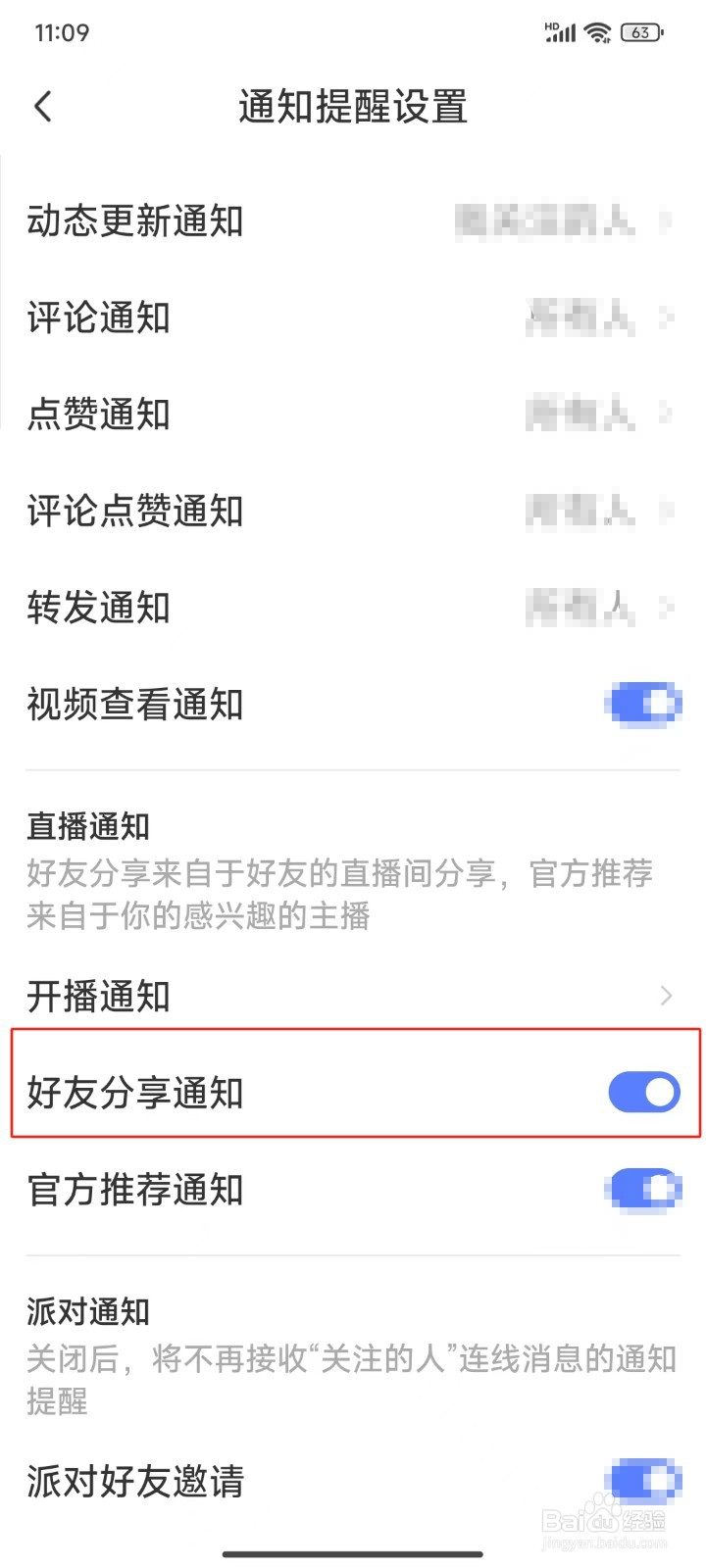706x1568 pixels.
Task: Toggle off 视频查看通知 switch
Action: [x=643, y=704]
